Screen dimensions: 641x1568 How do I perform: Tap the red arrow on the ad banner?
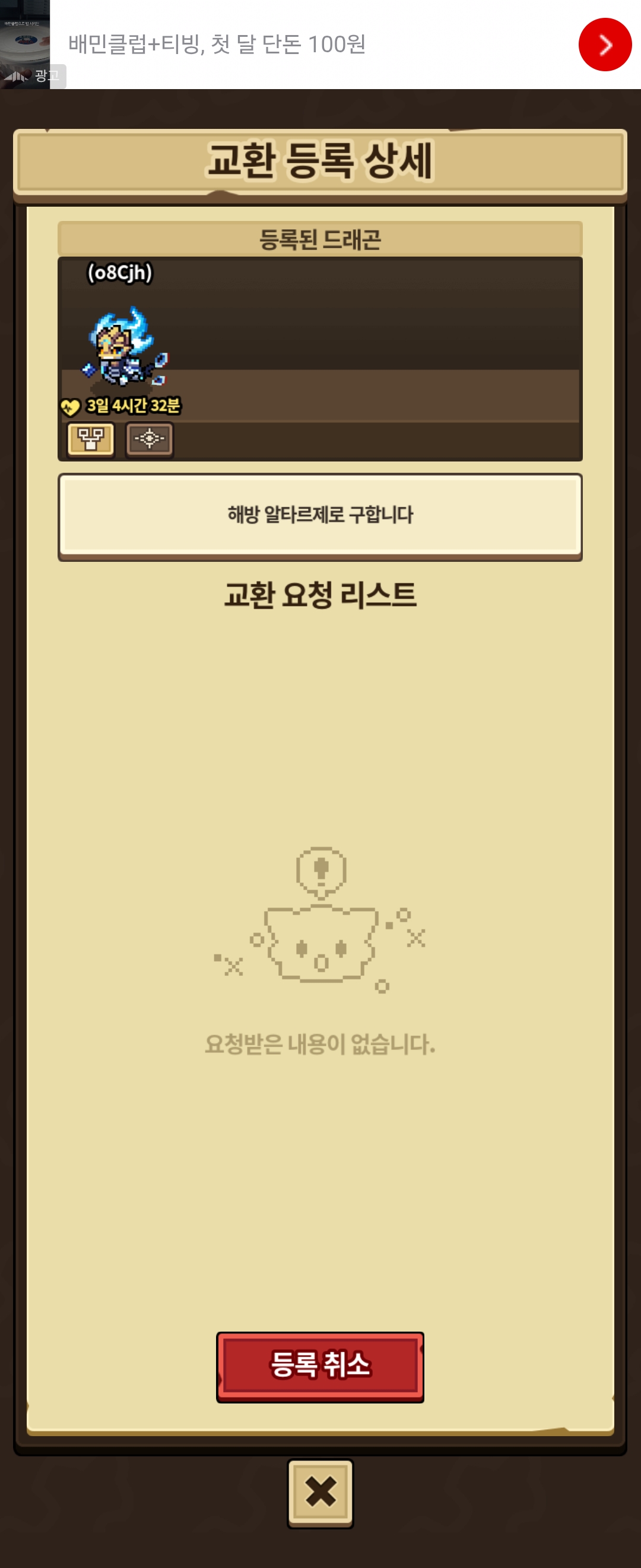click(605, 45)
